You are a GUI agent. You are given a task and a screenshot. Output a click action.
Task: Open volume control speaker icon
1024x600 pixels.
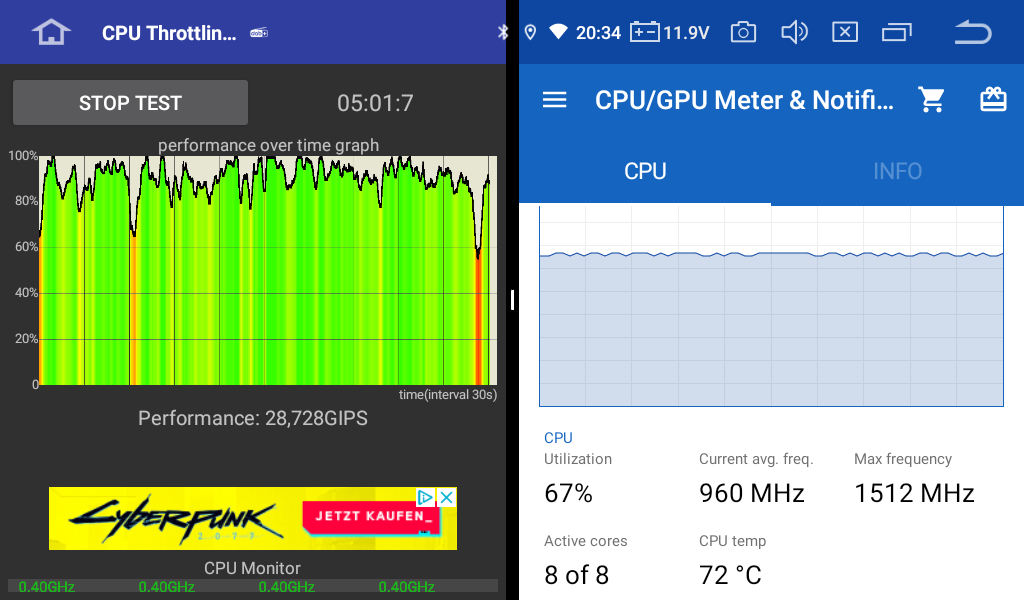(794, 32)
